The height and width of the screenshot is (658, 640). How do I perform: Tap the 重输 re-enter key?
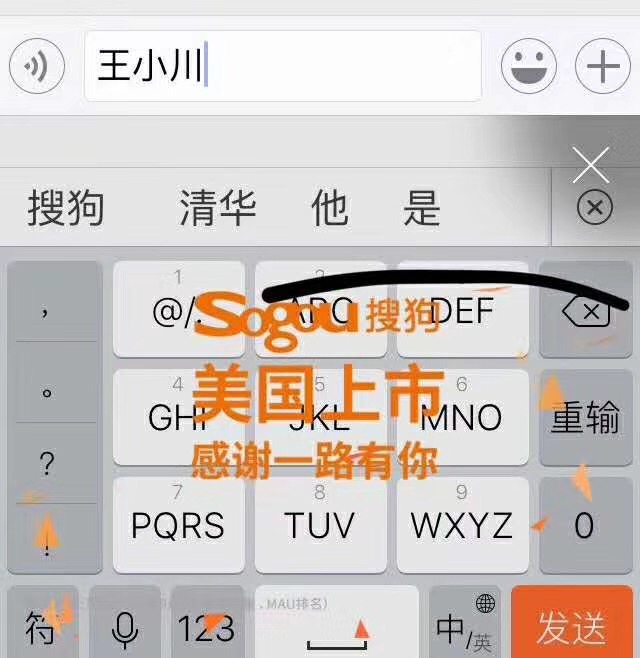pyautogui.click(x=586, y=418)
